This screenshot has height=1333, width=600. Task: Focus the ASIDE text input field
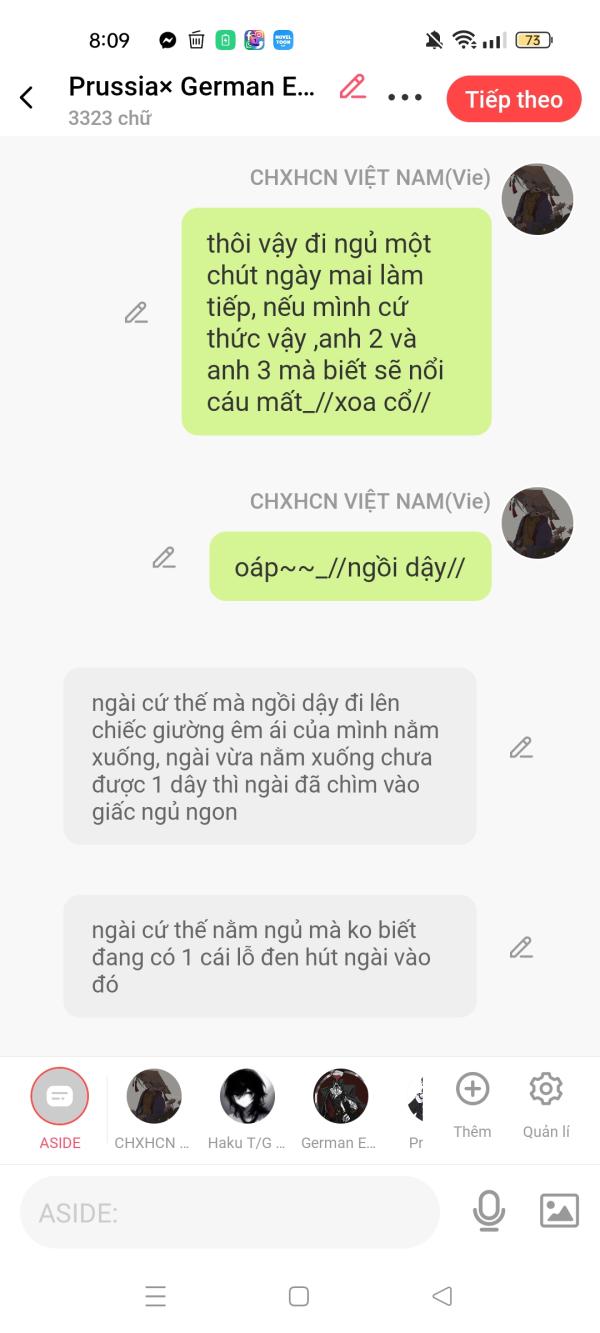[230, 1213]
